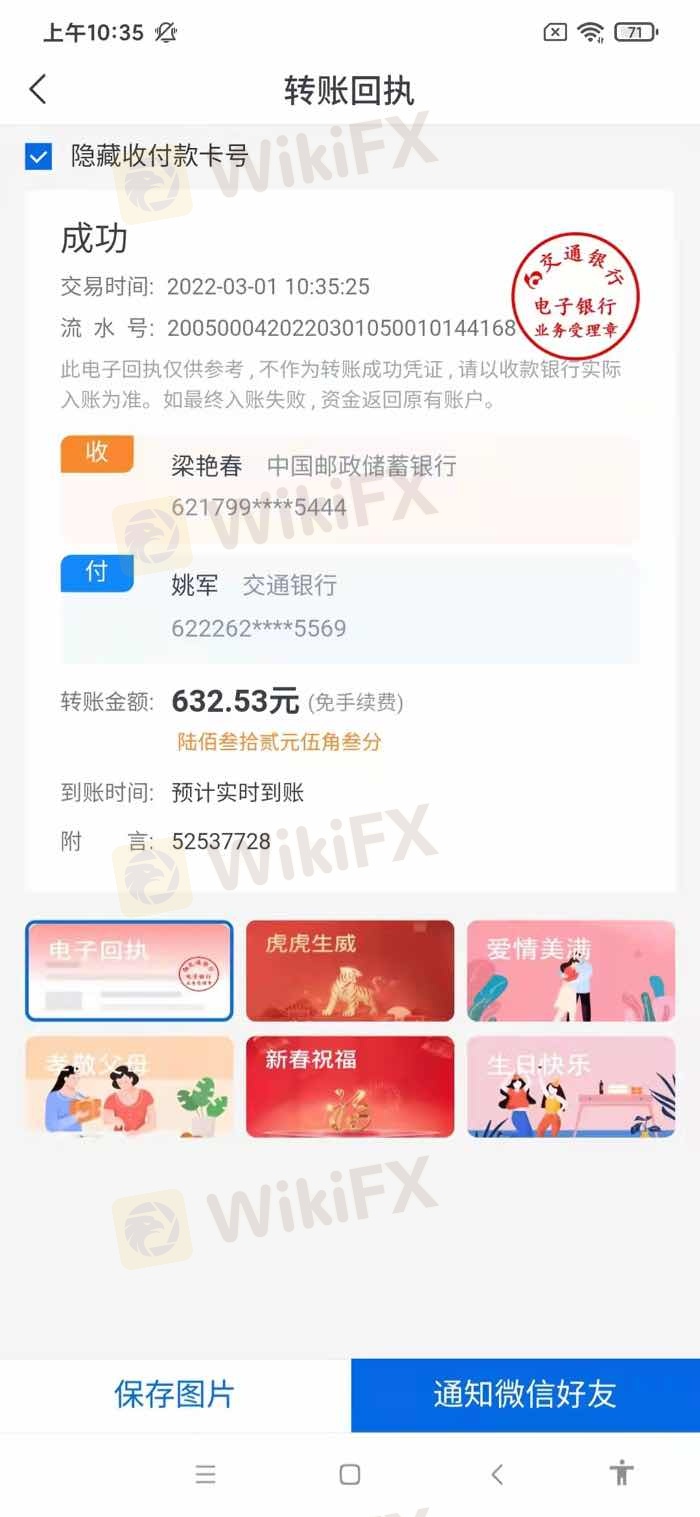The height and width of the screenshot is (1517, 700).
Task: Choose the 虎虎生威 card template
Action: click(x=350, y=970)
